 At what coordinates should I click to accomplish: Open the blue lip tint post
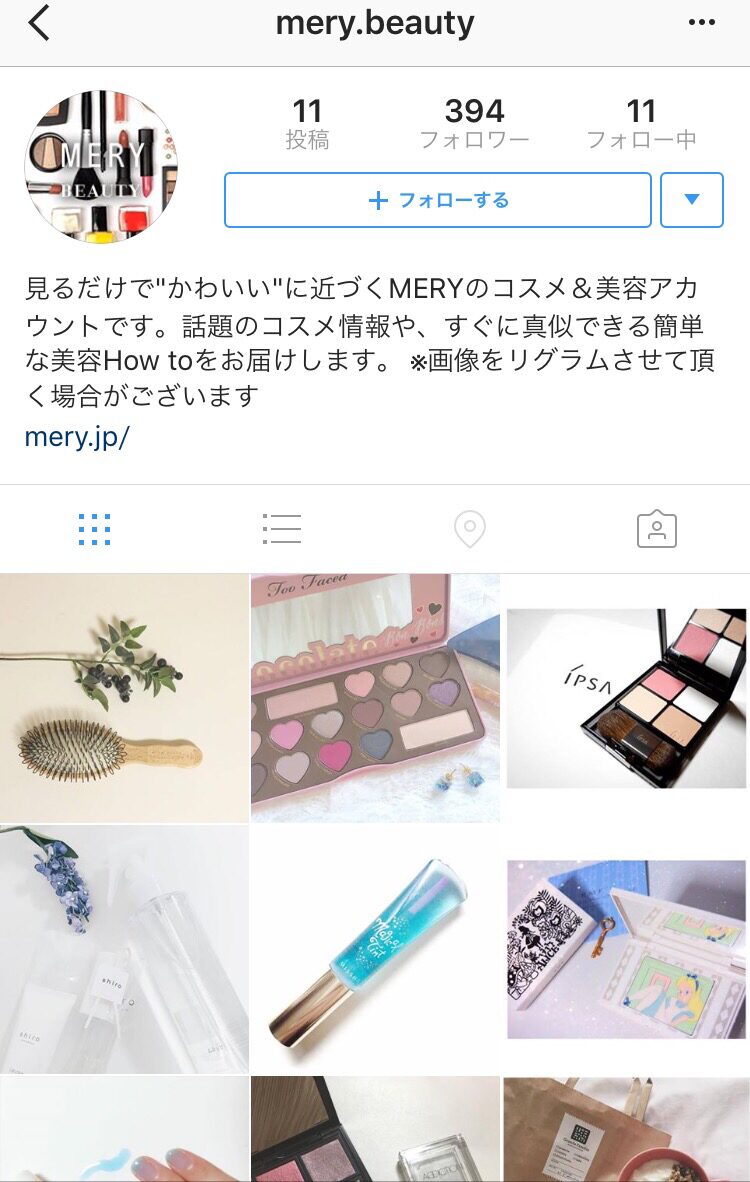tap(375, 948)
